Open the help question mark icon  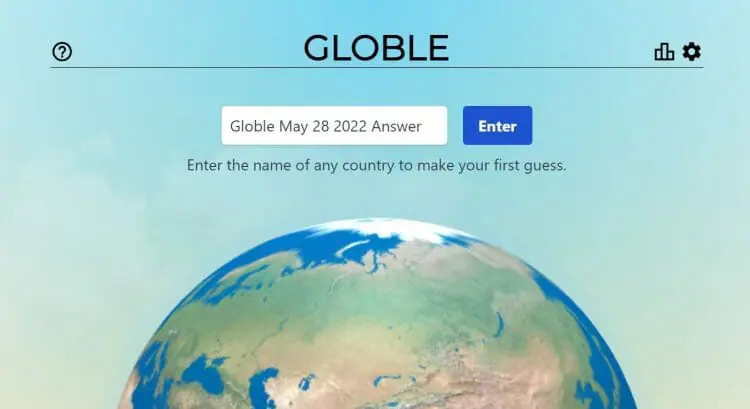pyautogui.click(x=62, y=52)
